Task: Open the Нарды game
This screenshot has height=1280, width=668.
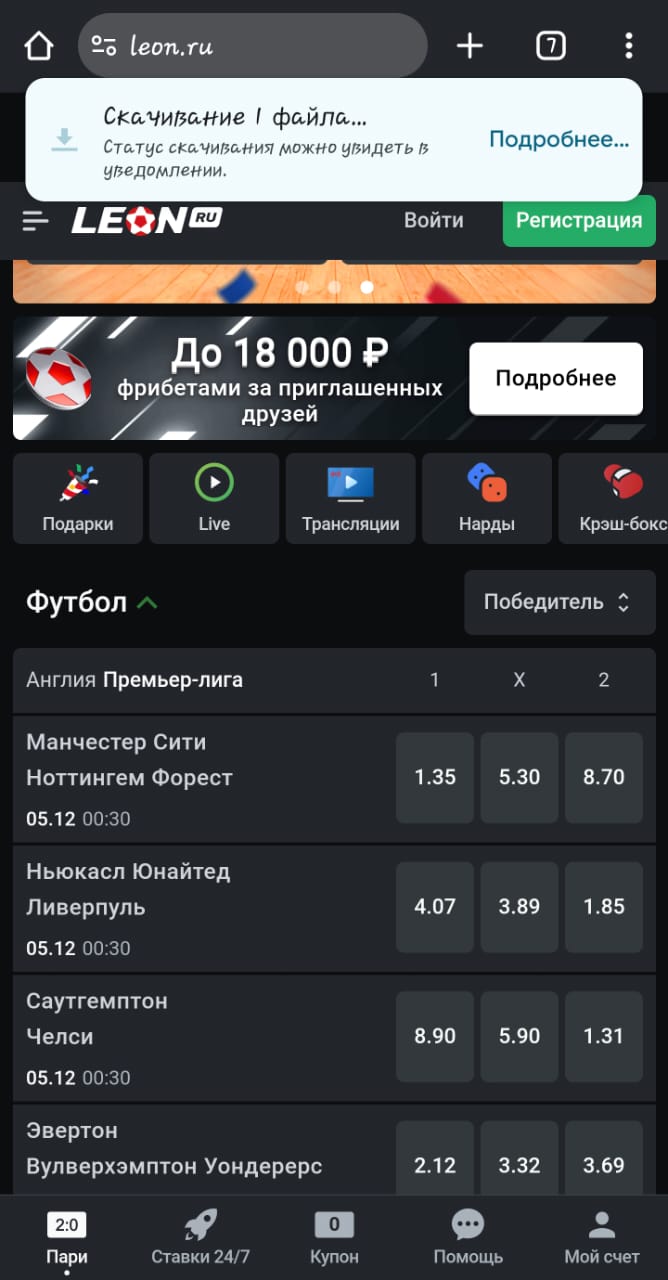Action: pos(486,498)
